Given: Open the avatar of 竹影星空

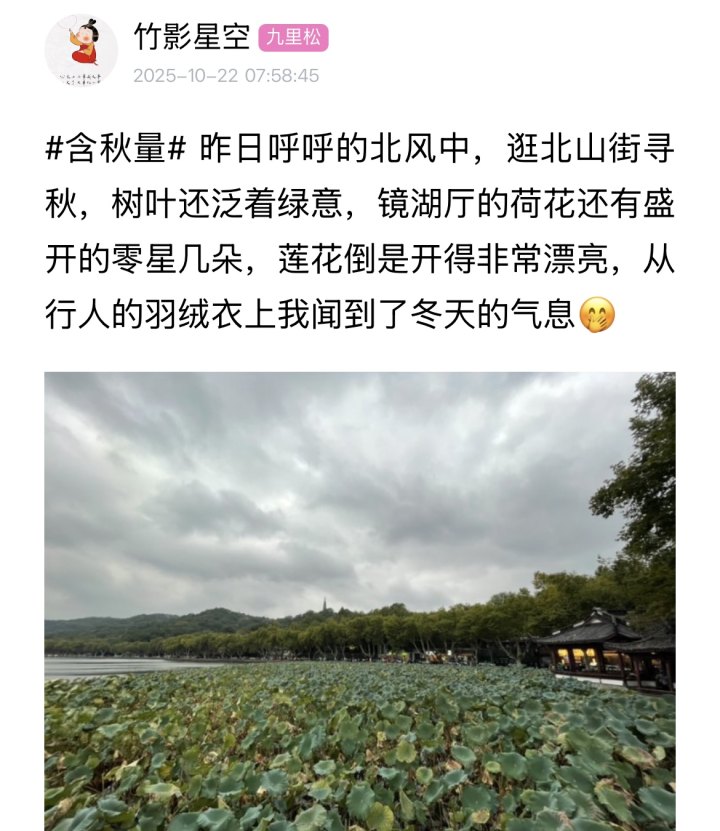Looking at the screenshot, I should coord(81,51).
